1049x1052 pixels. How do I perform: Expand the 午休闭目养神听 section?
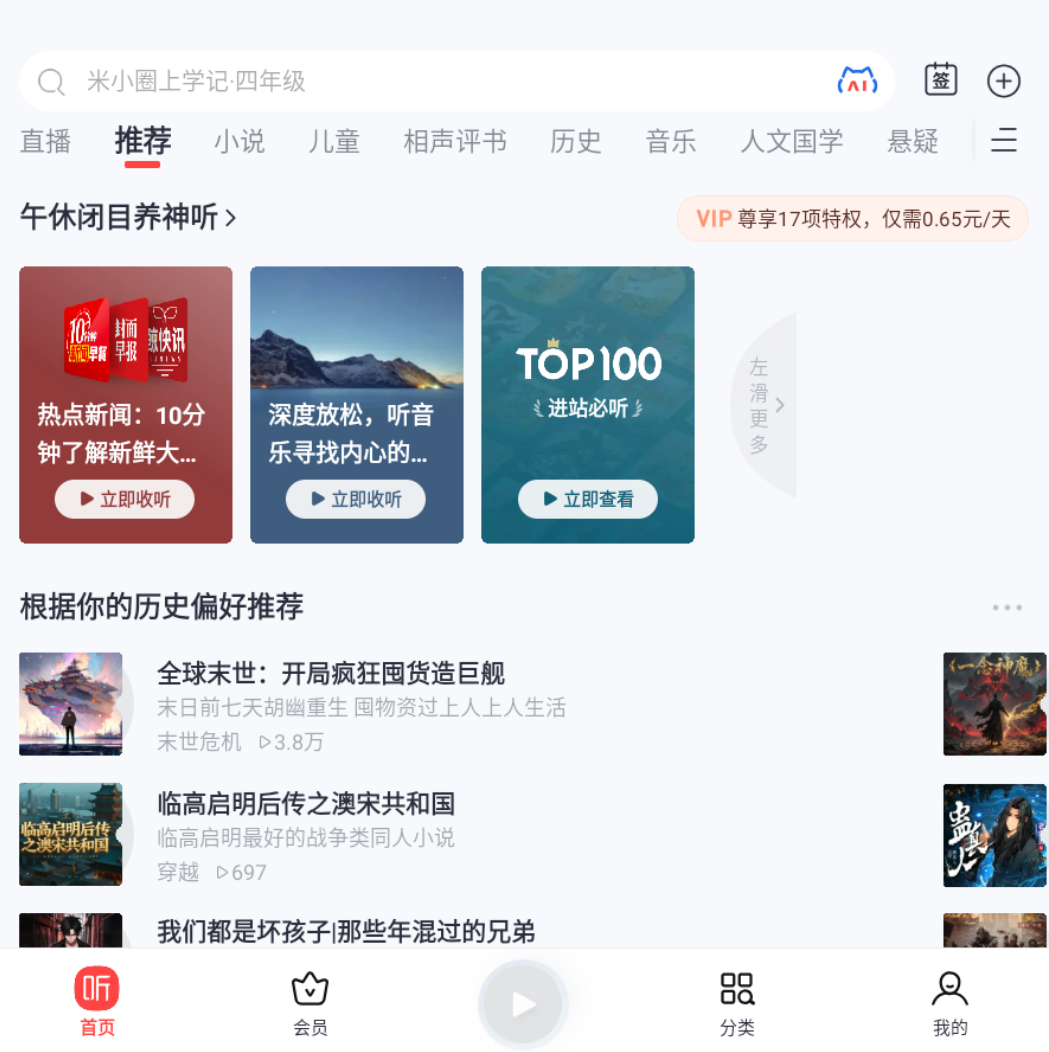tap(126, 216)
